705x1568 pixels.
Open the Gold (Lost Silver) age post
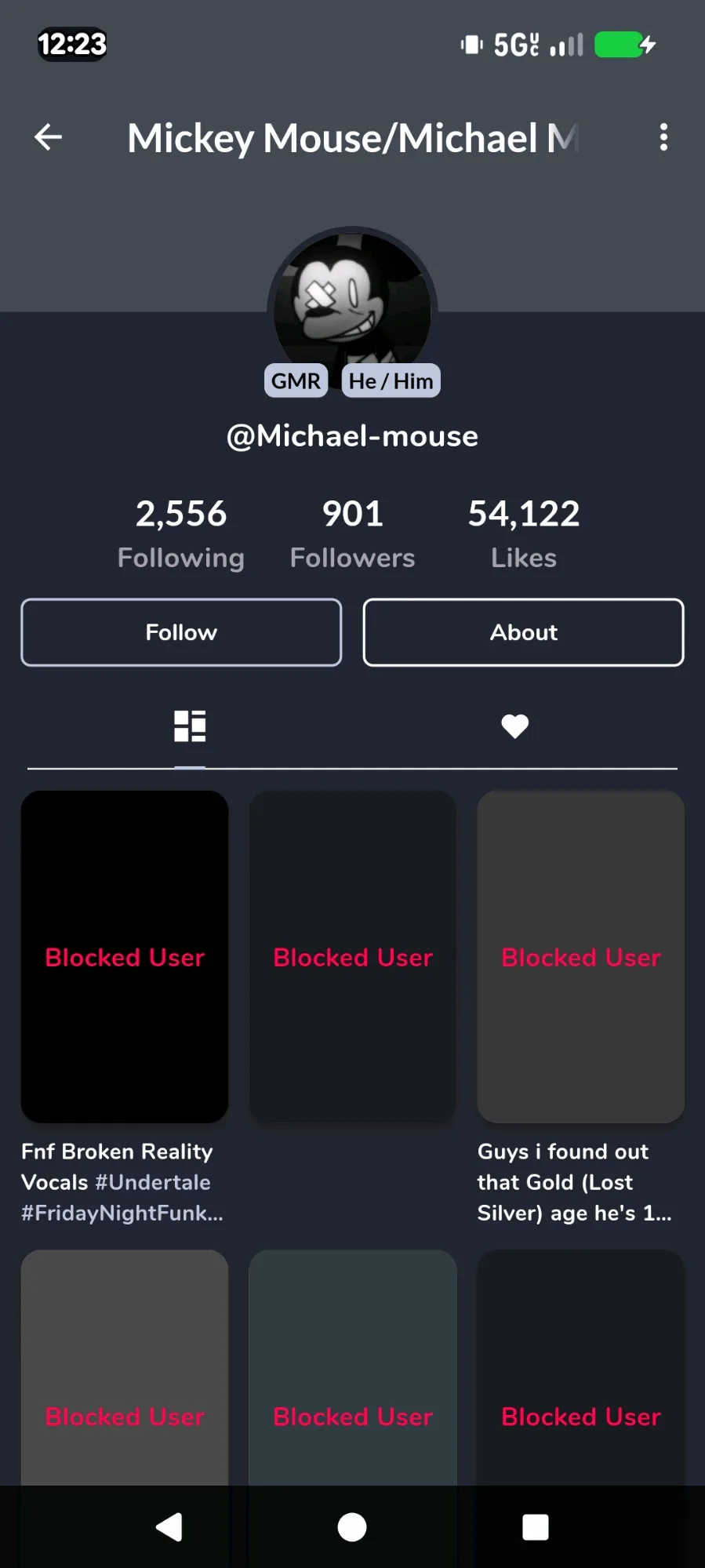(x=580, y=957)
